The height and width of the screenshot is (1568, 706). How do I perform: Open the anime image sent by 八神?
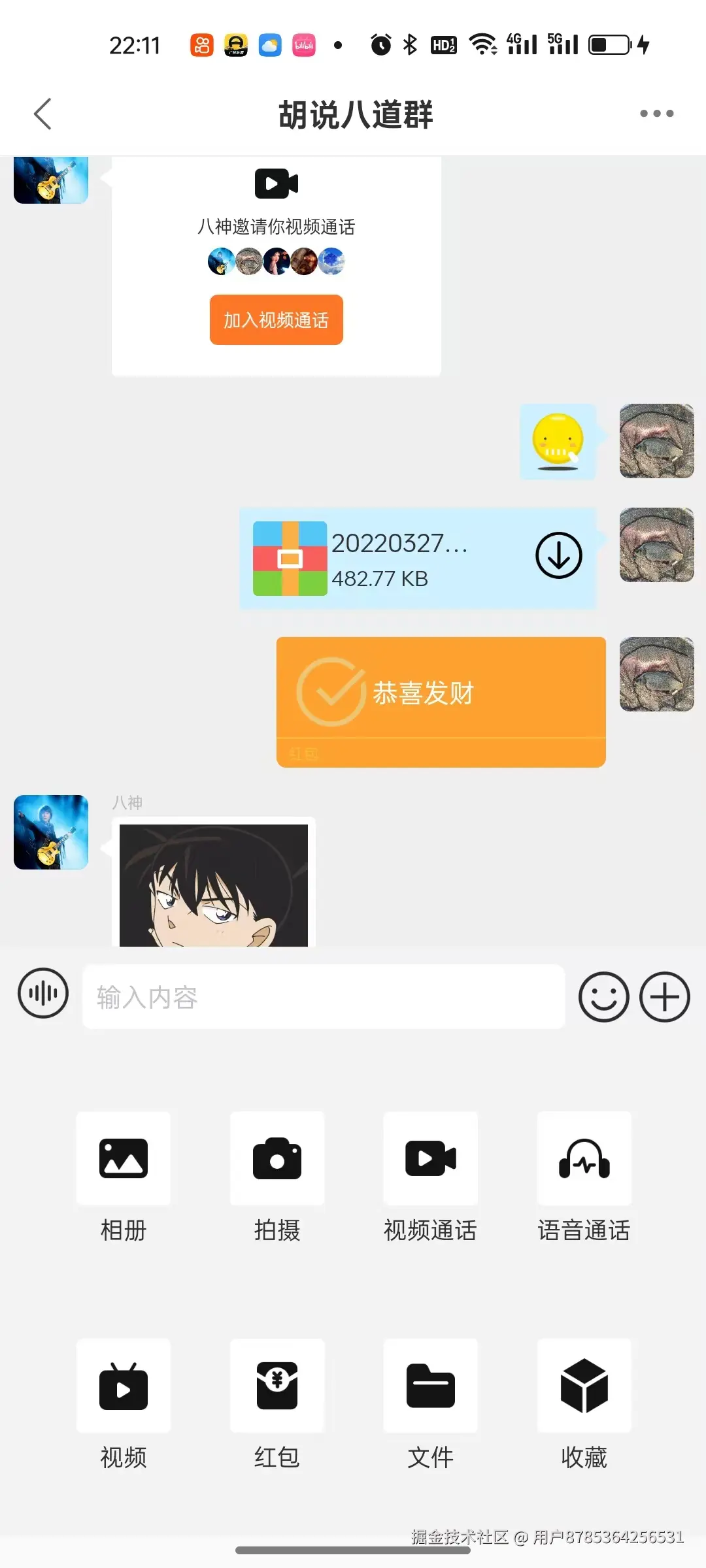pyautogui.click(x=214, y=885)
